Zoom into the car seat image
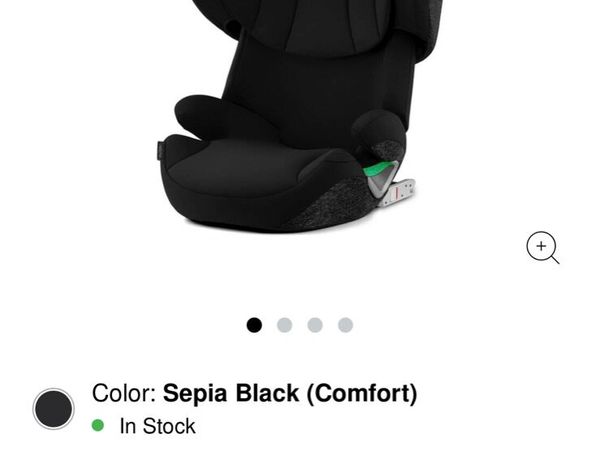Viewport: 600px width, 450px height. click(x=542, y=247)
